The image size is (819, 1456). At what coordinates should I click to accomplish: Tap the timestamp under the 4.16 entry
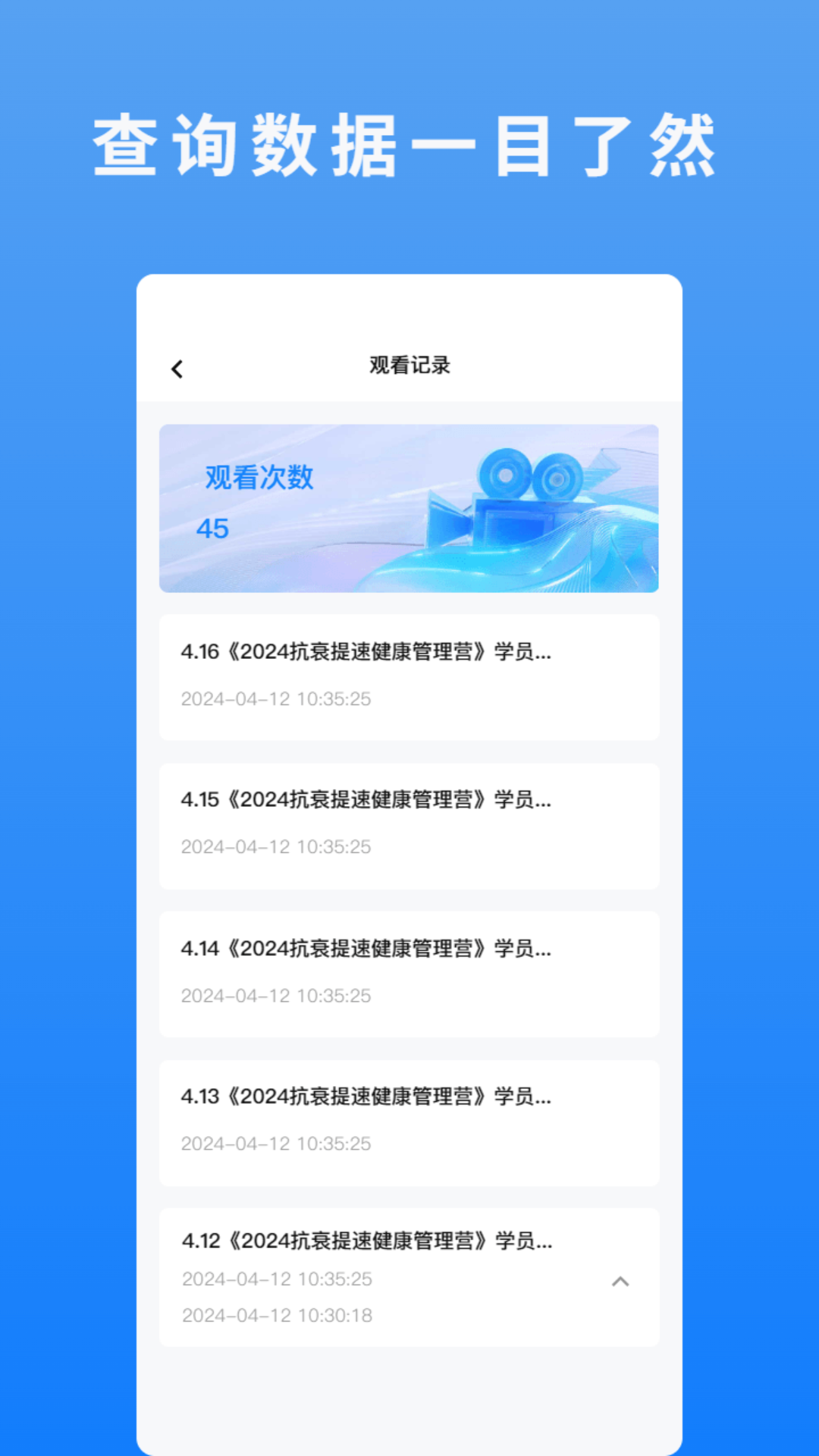click(x=276, y=699)
